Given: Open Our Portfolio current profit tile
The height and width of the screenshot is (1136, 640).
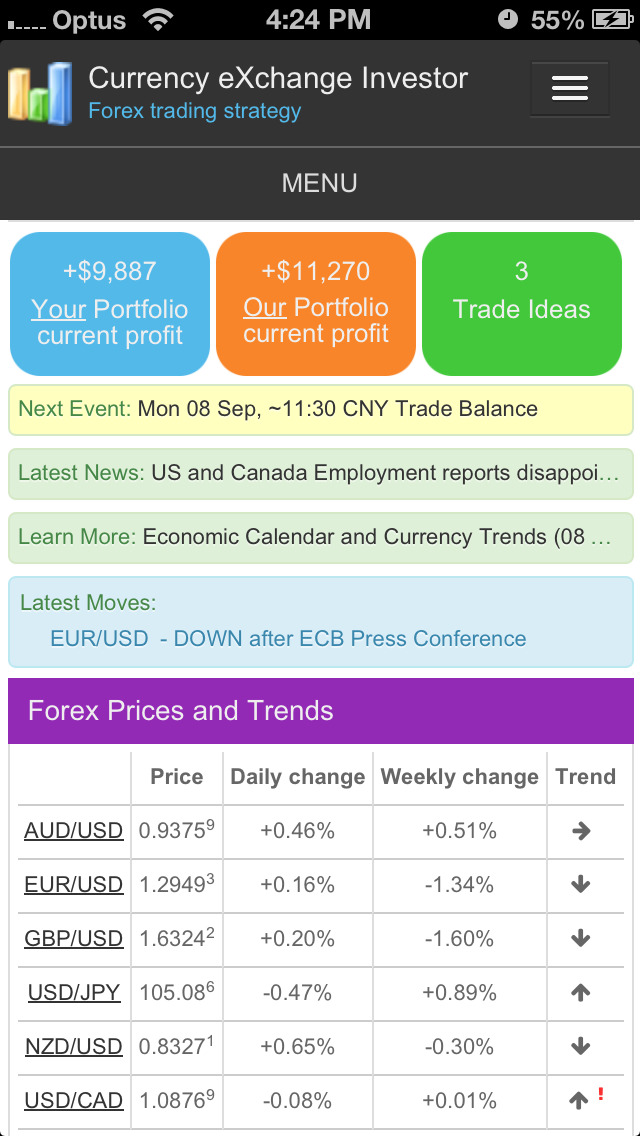Looking at the screenshot, I should (x=315, y=304).
